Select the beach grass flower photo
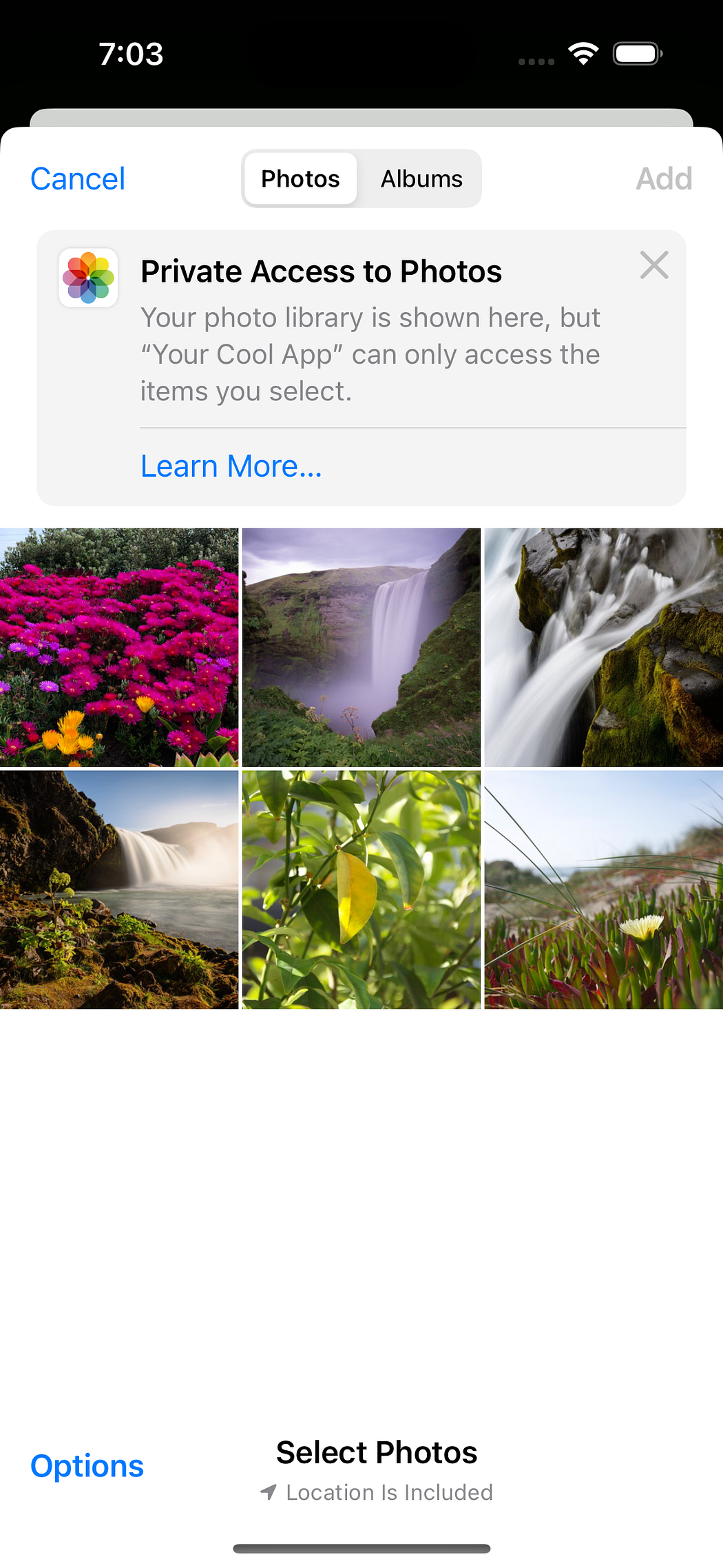723x1568 pixels. (604, 890)
